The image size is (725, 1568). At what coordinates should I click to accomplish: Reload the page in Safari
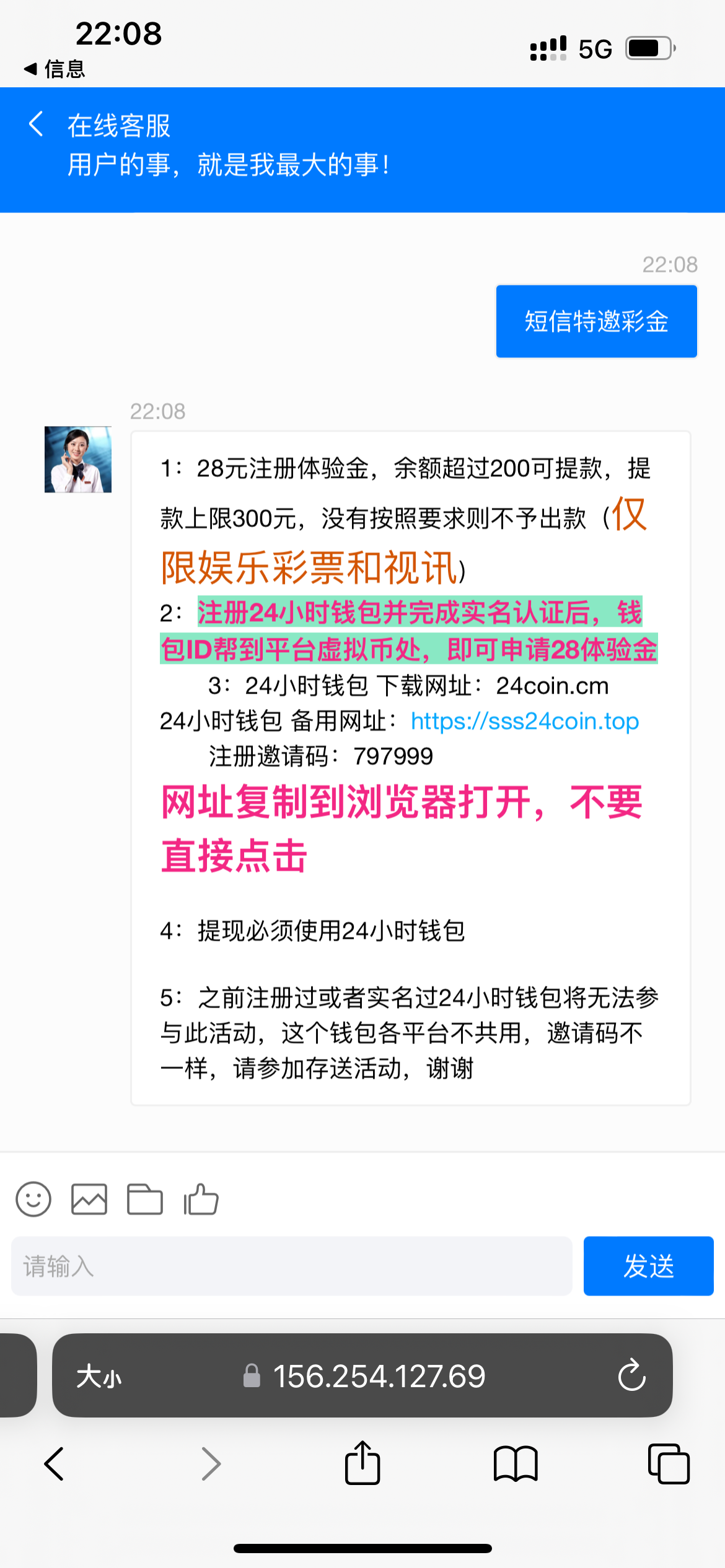pos(631,1375)
